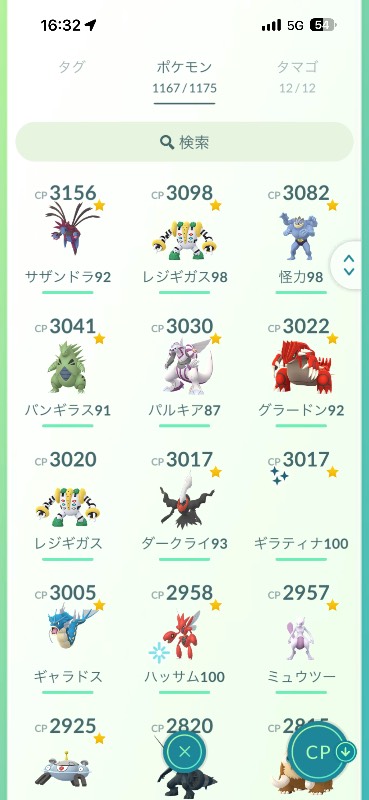Tap the fast scroll arrows handle
Image resolution: width=369 pixels, height=800 pixels.
tap(350, 265)
